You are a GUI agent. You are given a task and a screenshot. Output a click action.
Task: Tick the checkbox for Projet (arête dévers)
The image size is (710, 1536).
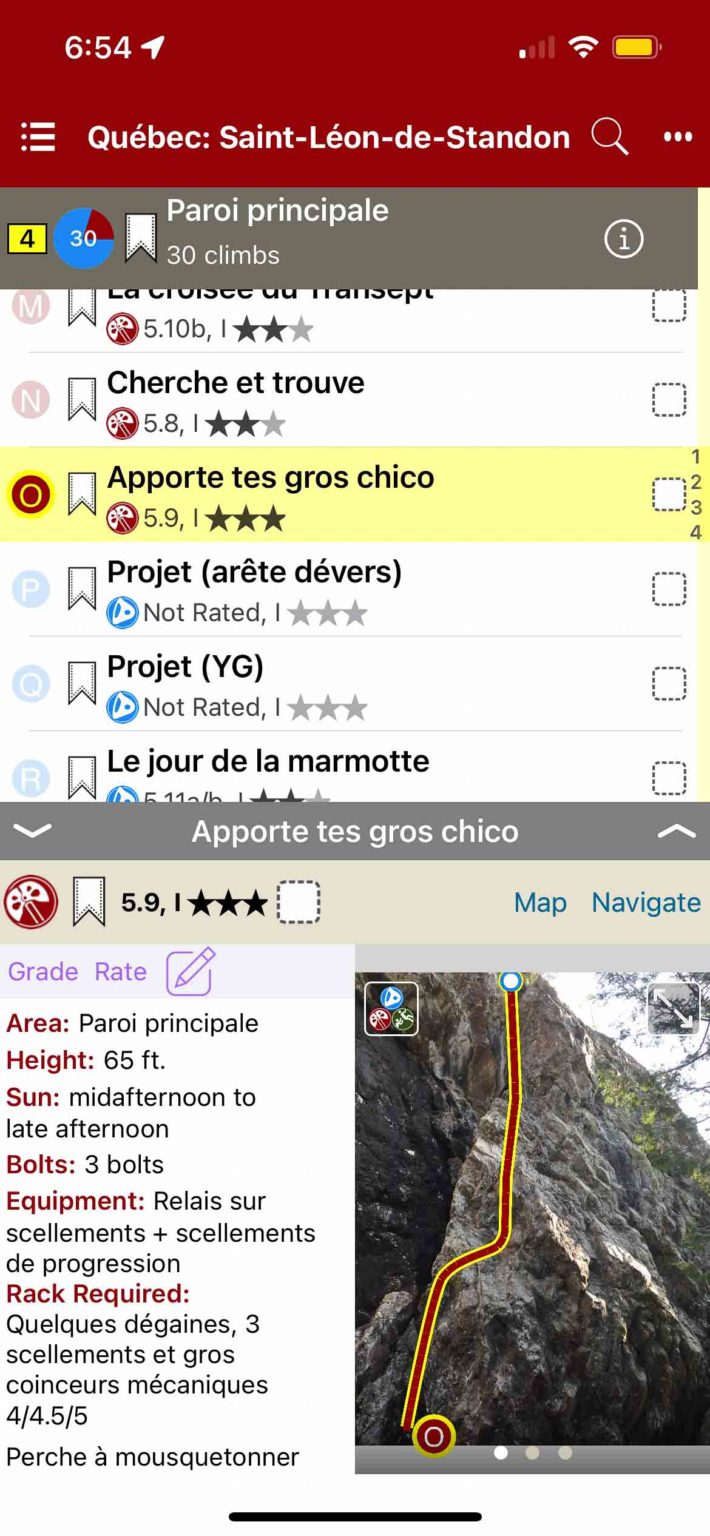tap(669, 589)
